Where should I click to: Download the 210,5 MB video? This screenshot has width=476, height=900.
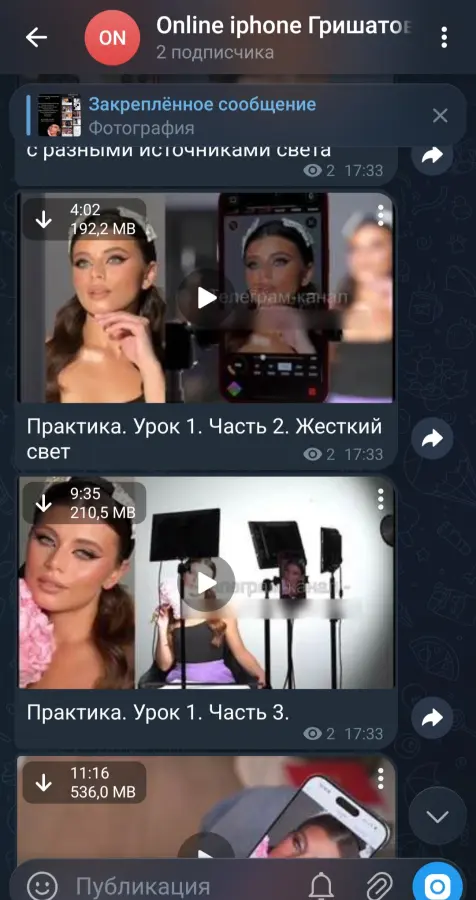pos(44,503)
